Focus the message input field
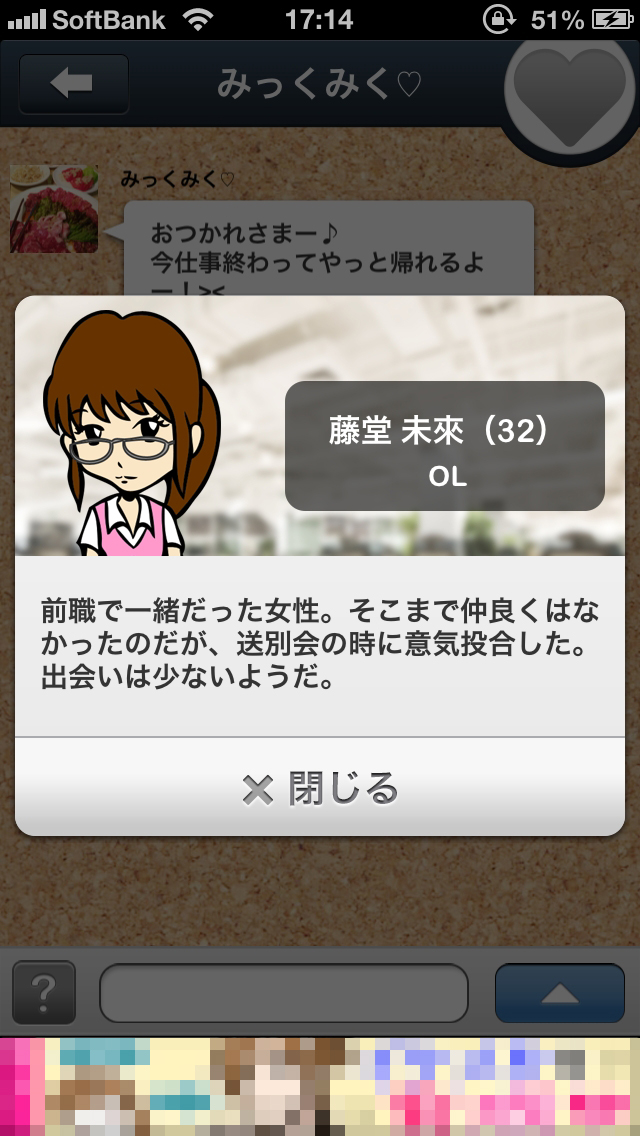Viewport: 640px width, 1136px height. pyautogui.click(x=284, y=993)
